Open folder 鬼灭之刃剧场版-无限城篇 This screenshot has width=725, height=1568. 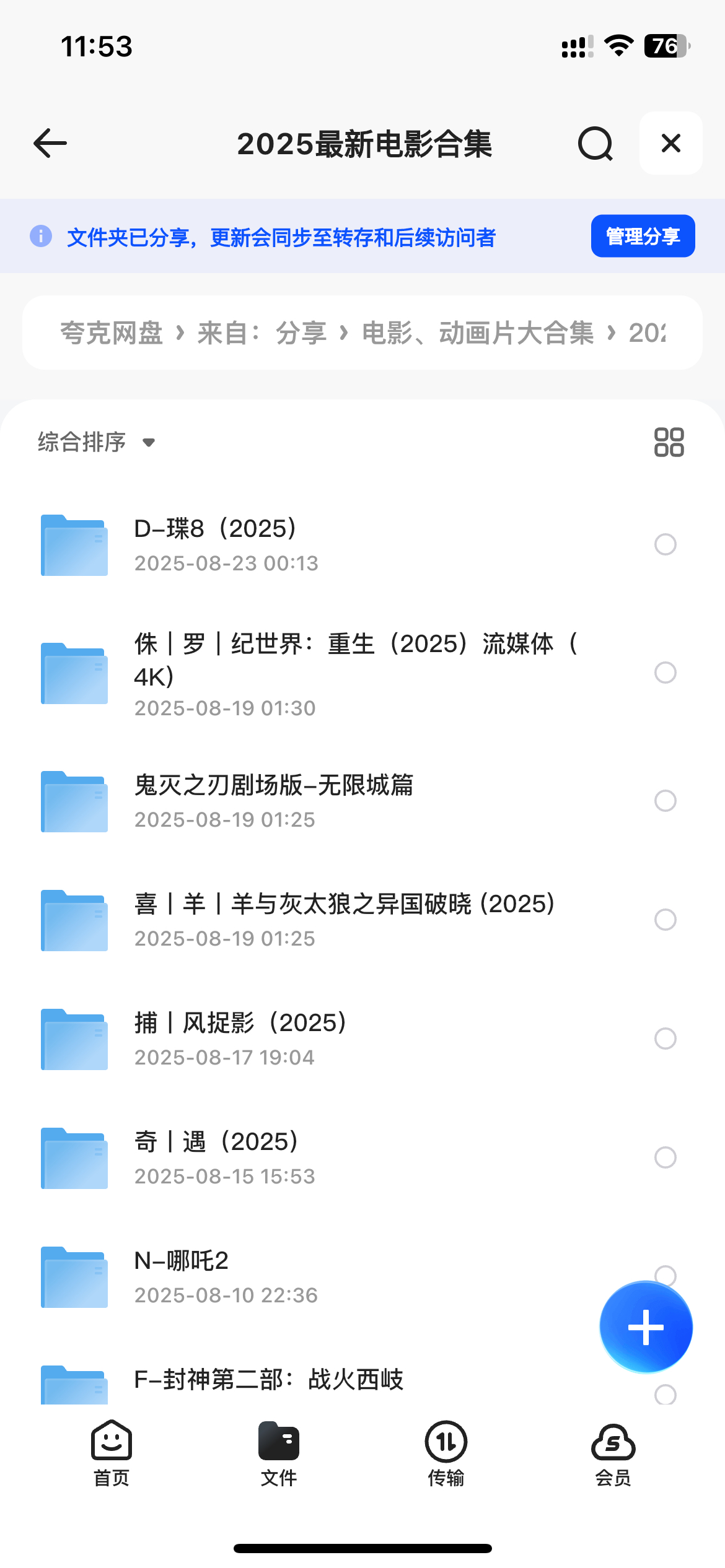coord(273,800)
